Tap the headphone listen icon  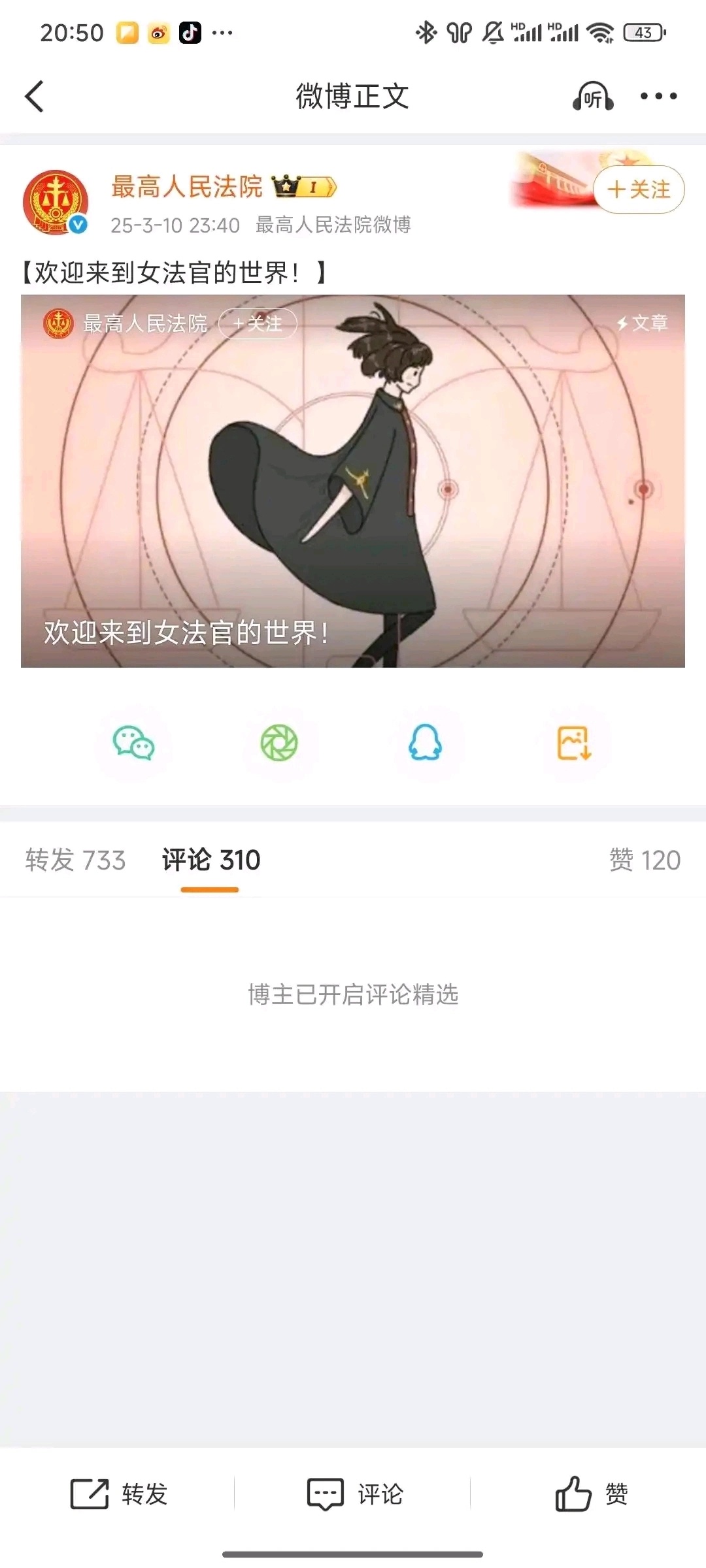pyautogui.click(x=592, y=97)
